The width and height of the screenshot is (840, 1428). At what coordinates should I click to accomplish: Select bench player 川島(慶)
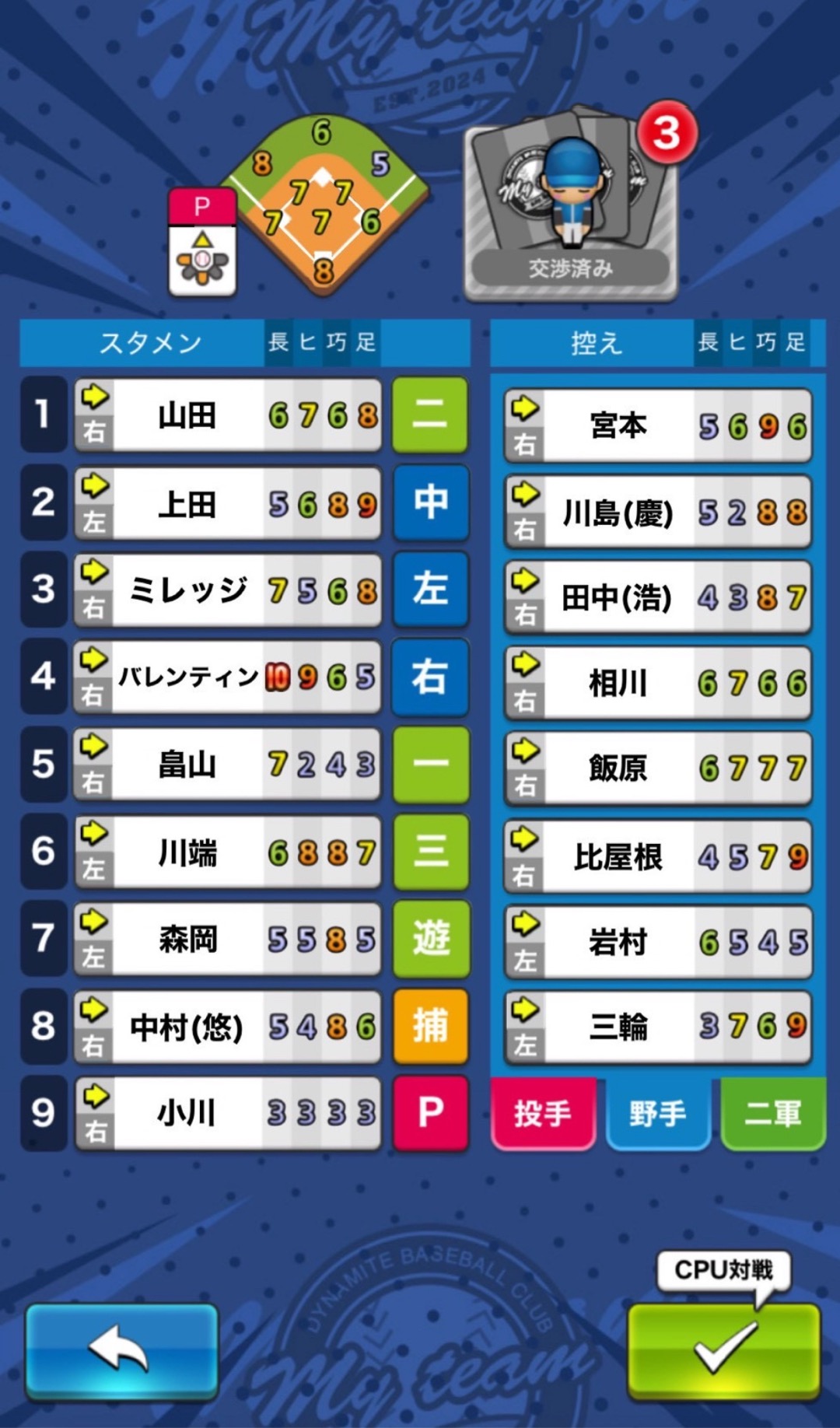click(657, 512)
